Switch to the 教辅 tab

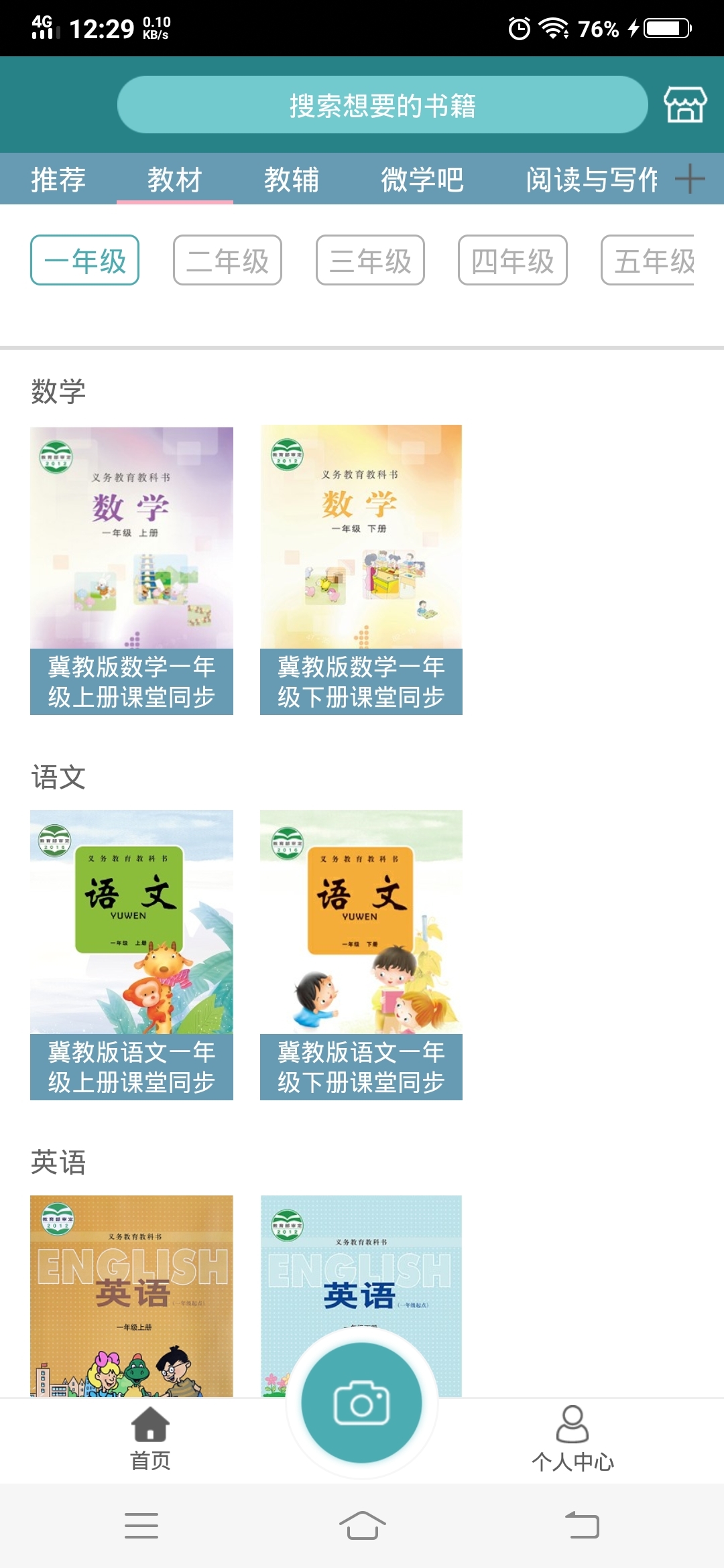[x=291, y=180]
